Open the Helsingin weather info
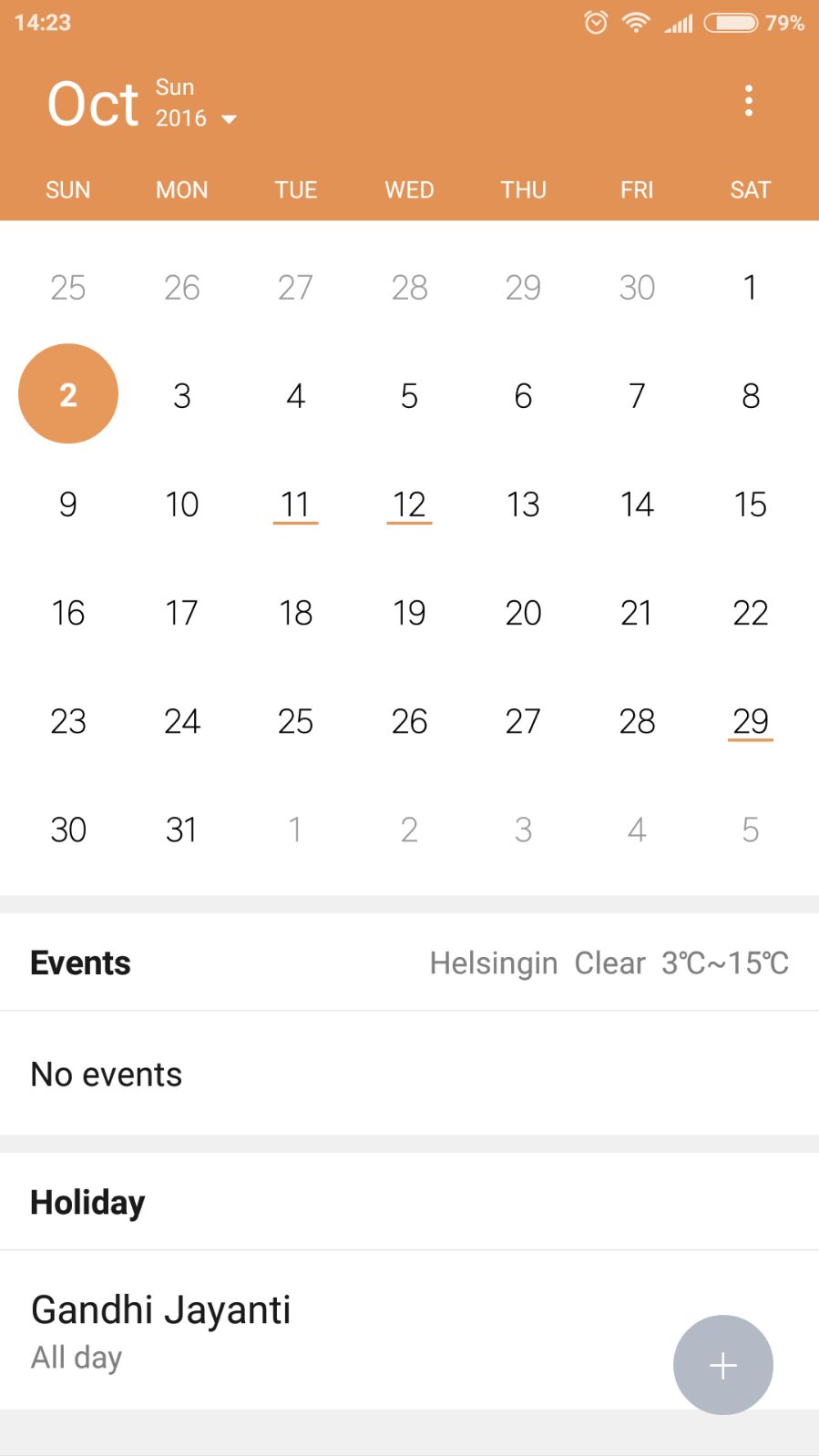 [609, 962]
